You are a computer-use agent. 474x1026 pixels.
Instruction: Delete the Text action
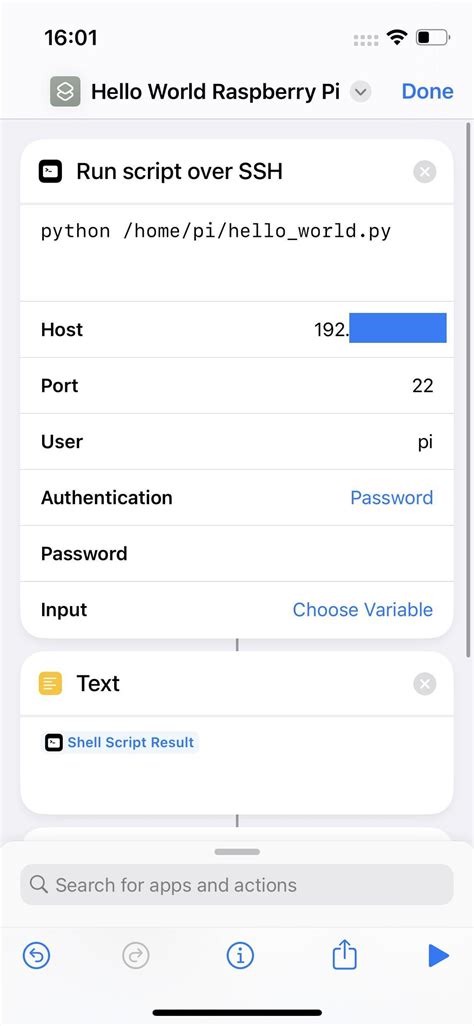tap(425, 684)
